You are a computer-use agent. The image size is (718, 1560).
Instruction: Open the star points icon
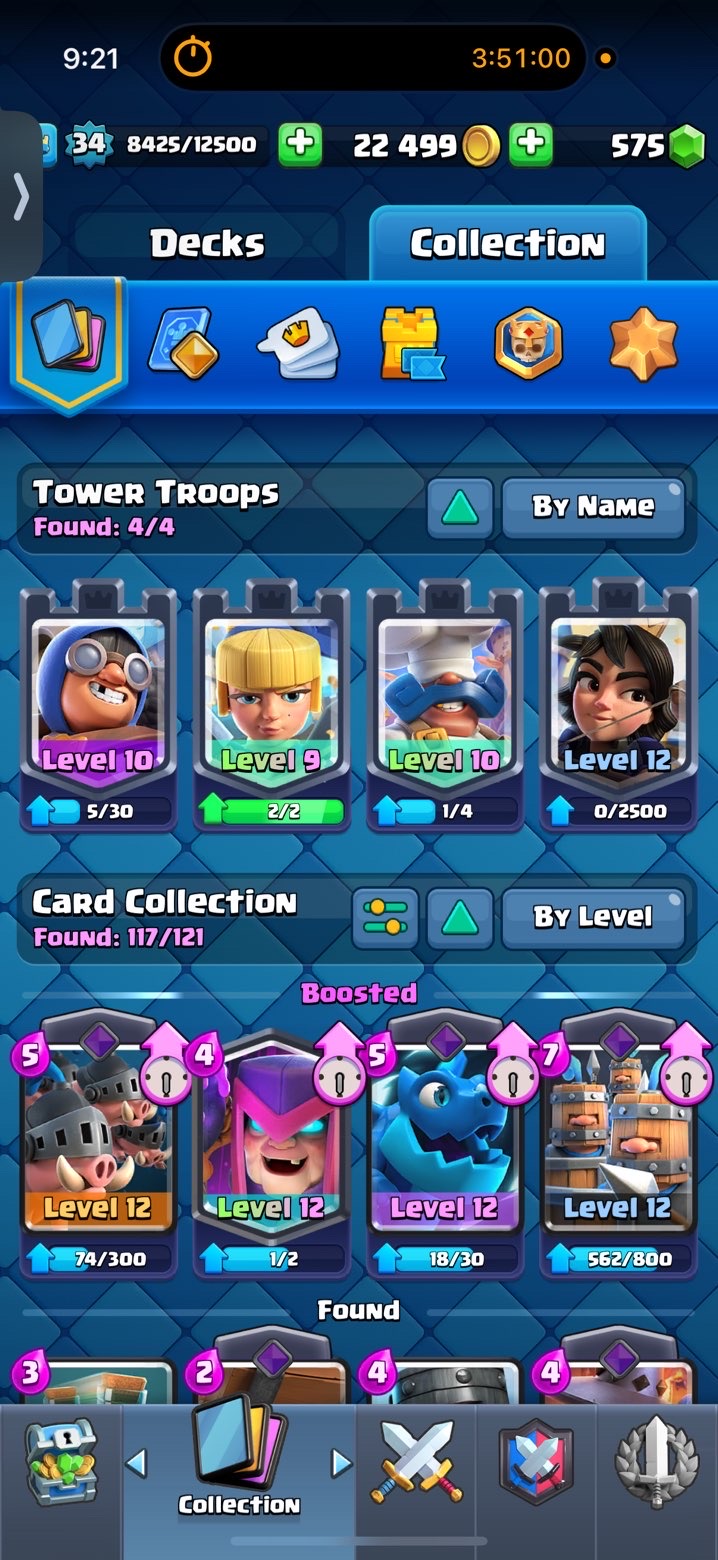(643, 343)
